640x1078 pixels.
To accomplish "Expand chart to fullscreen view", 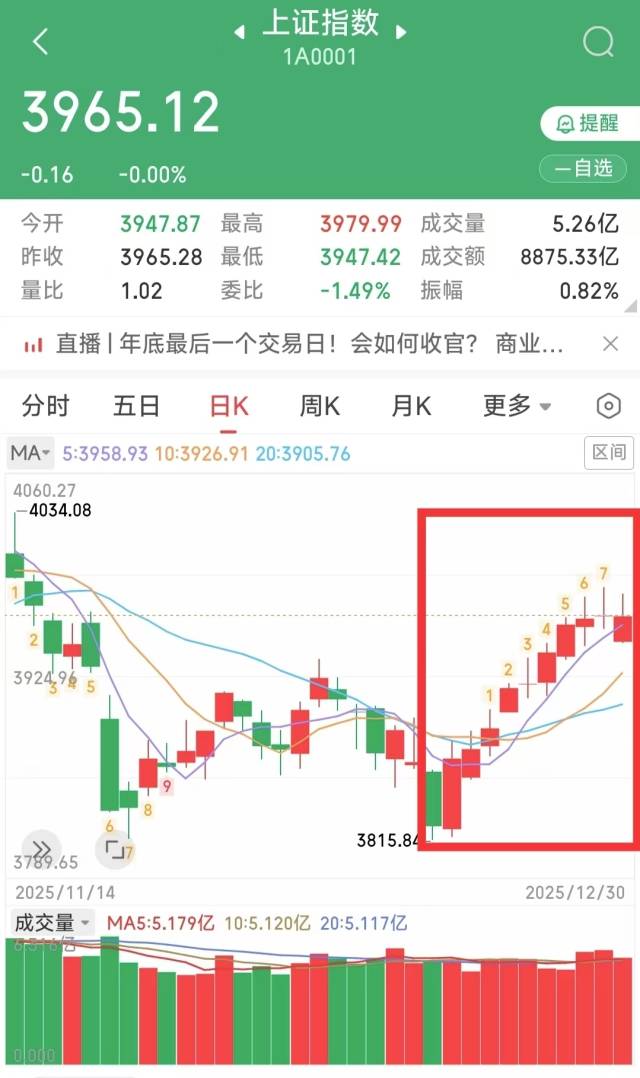I will tap(114, 850).
